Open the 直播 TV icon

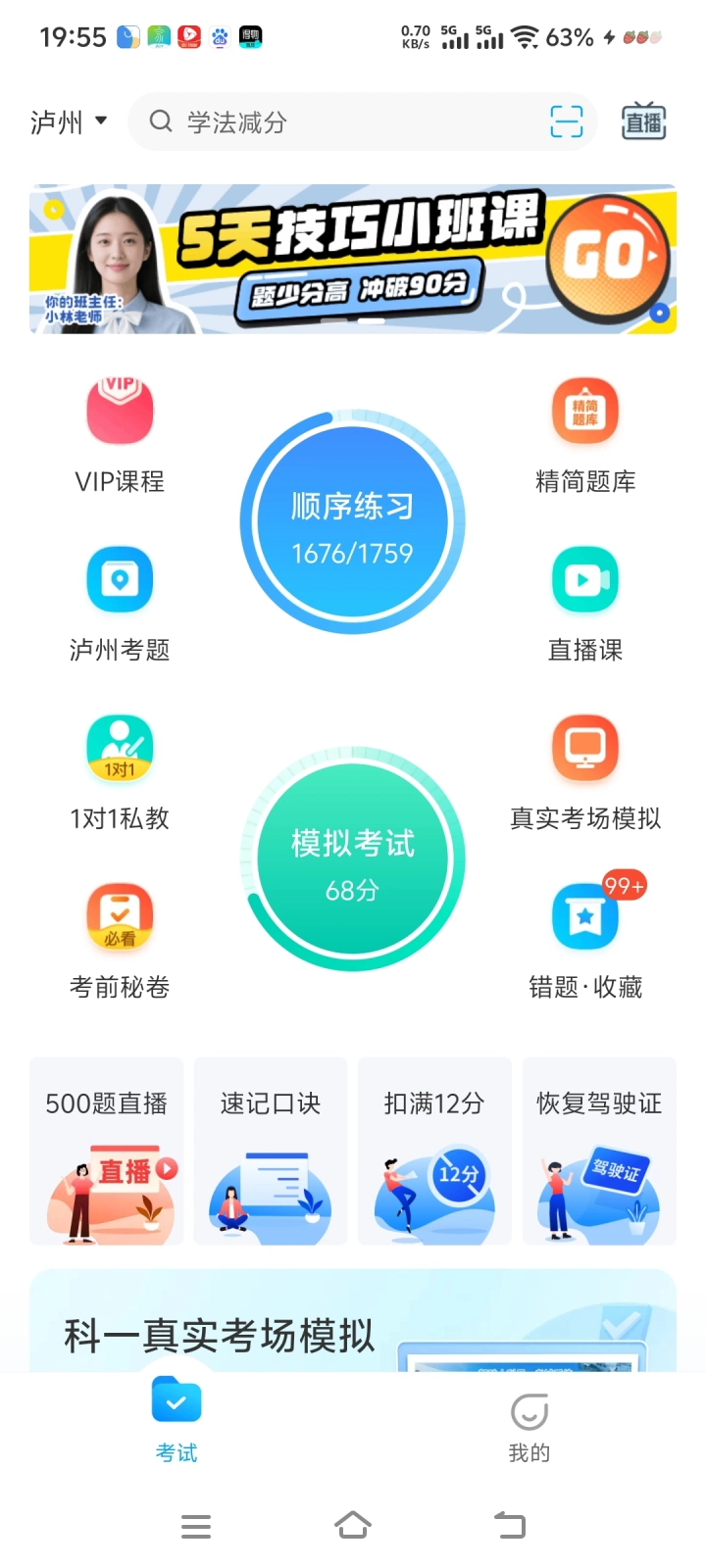point(644,122)
